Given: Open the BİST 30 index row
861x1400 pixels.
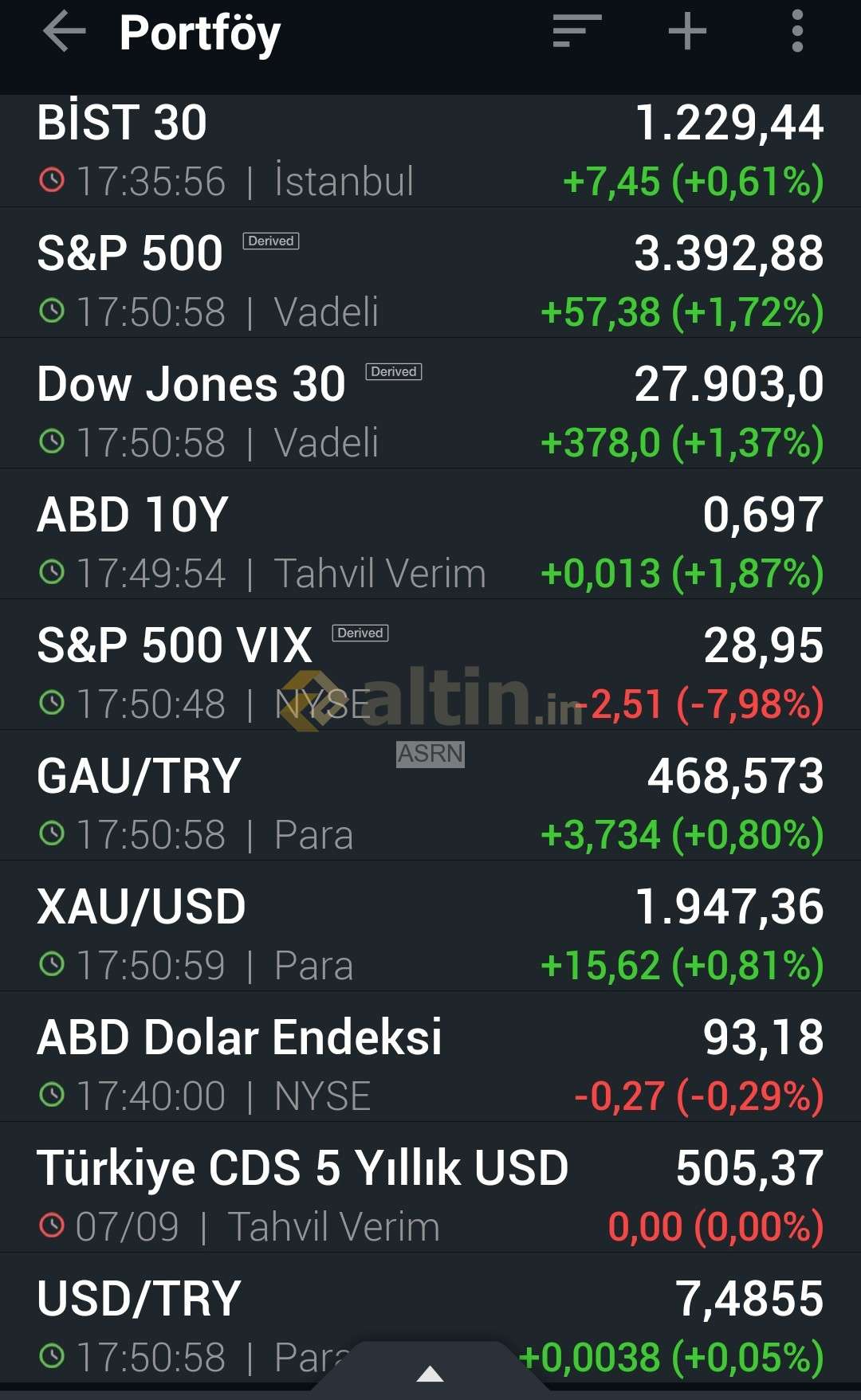Looking at the screenshot, I should coord(431,151).
